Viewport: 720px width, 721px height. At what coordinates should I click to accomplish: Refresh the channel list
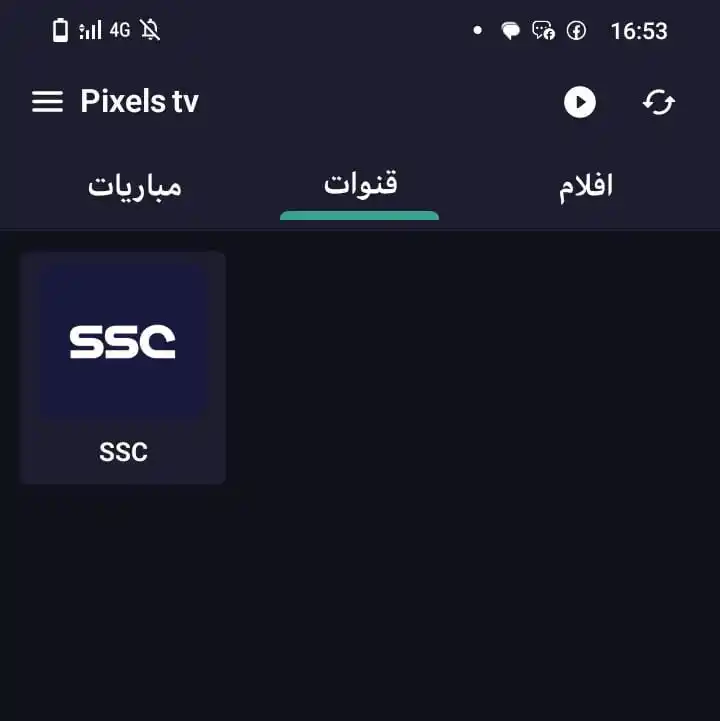tap(659, 102)
